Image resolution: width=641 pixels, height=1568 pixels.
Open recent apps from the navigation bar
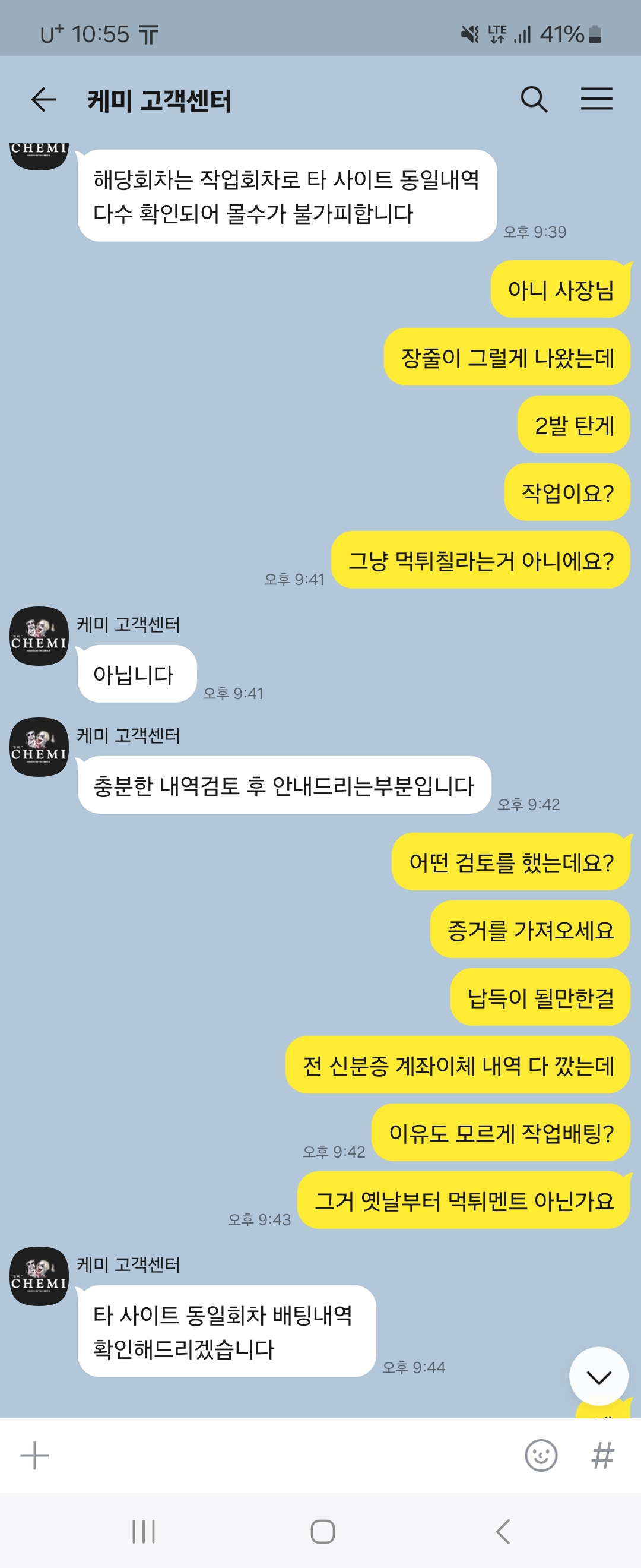(144, 1532)
